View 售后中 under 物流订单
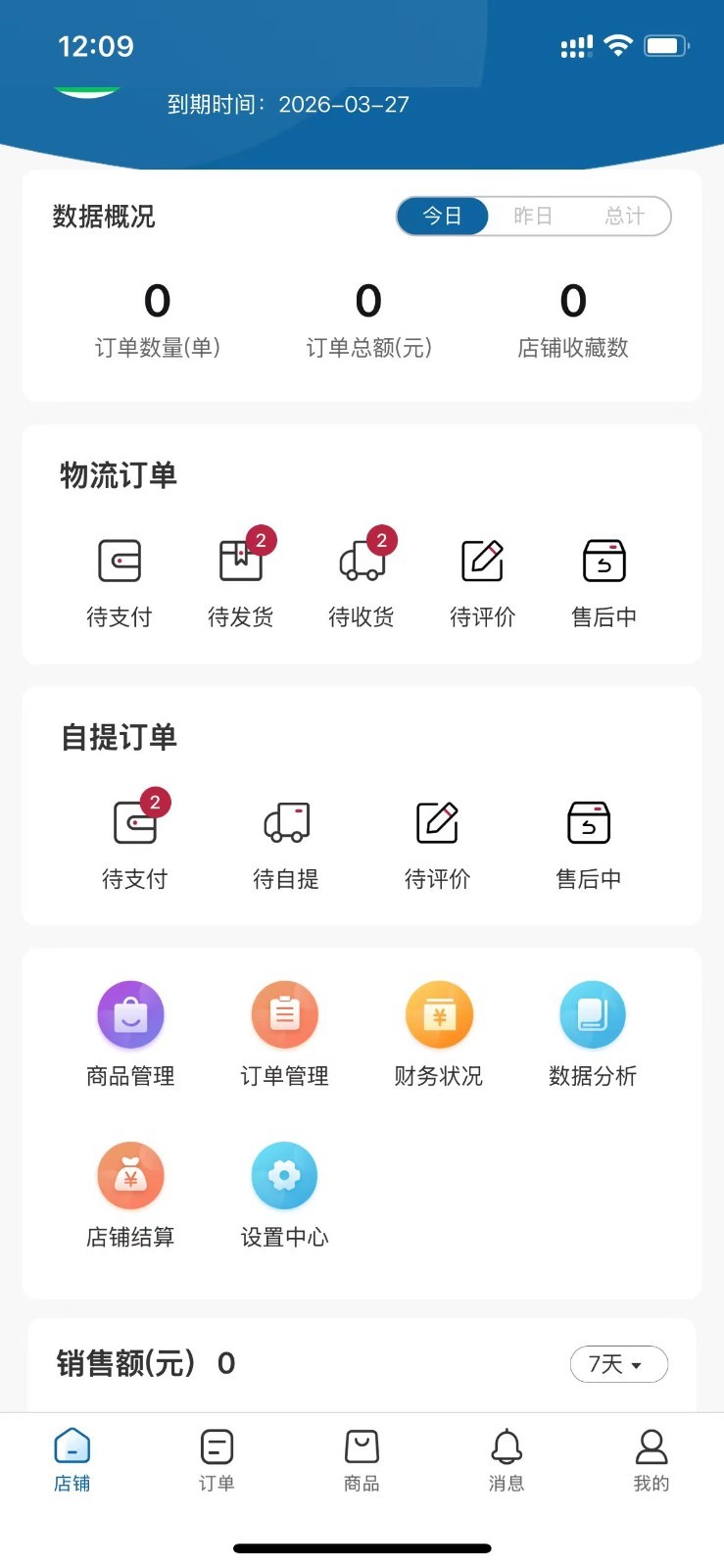This screenshot has width=724, height=1568. (603, 579)
